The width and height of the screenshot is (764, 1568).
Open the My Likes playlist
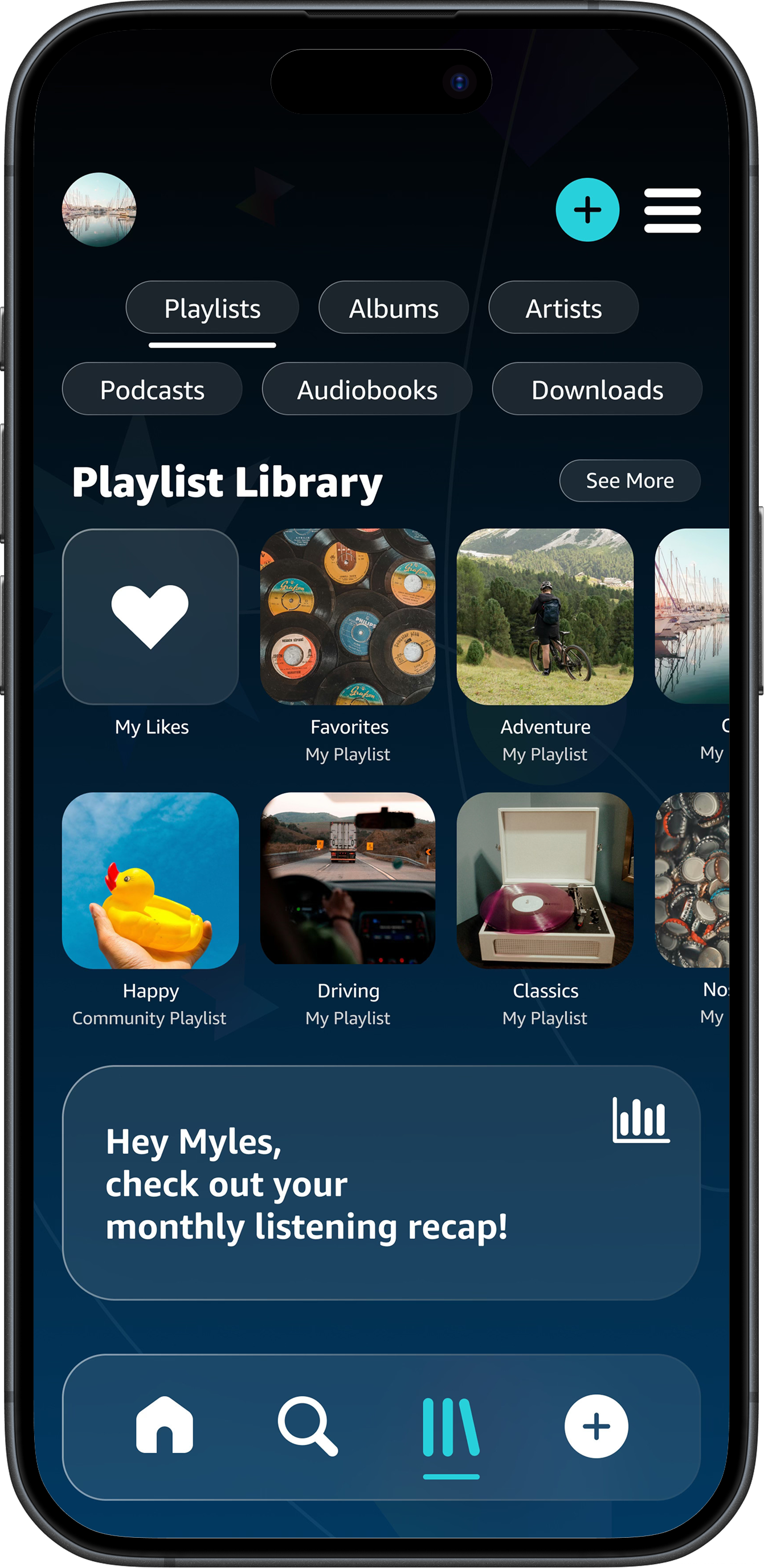tap(150, 617)
